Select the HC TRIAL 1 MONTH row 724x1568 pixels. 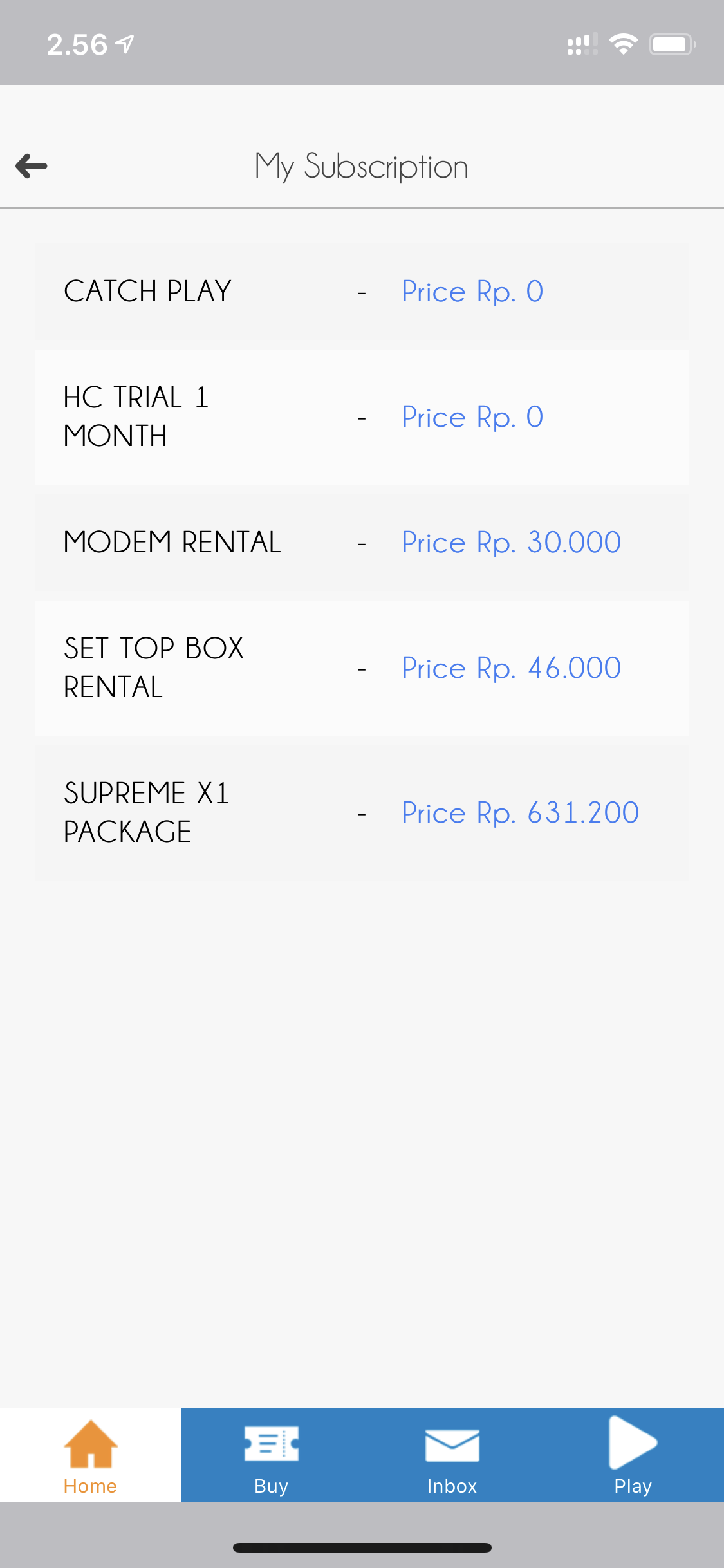(x=362, y=416)
